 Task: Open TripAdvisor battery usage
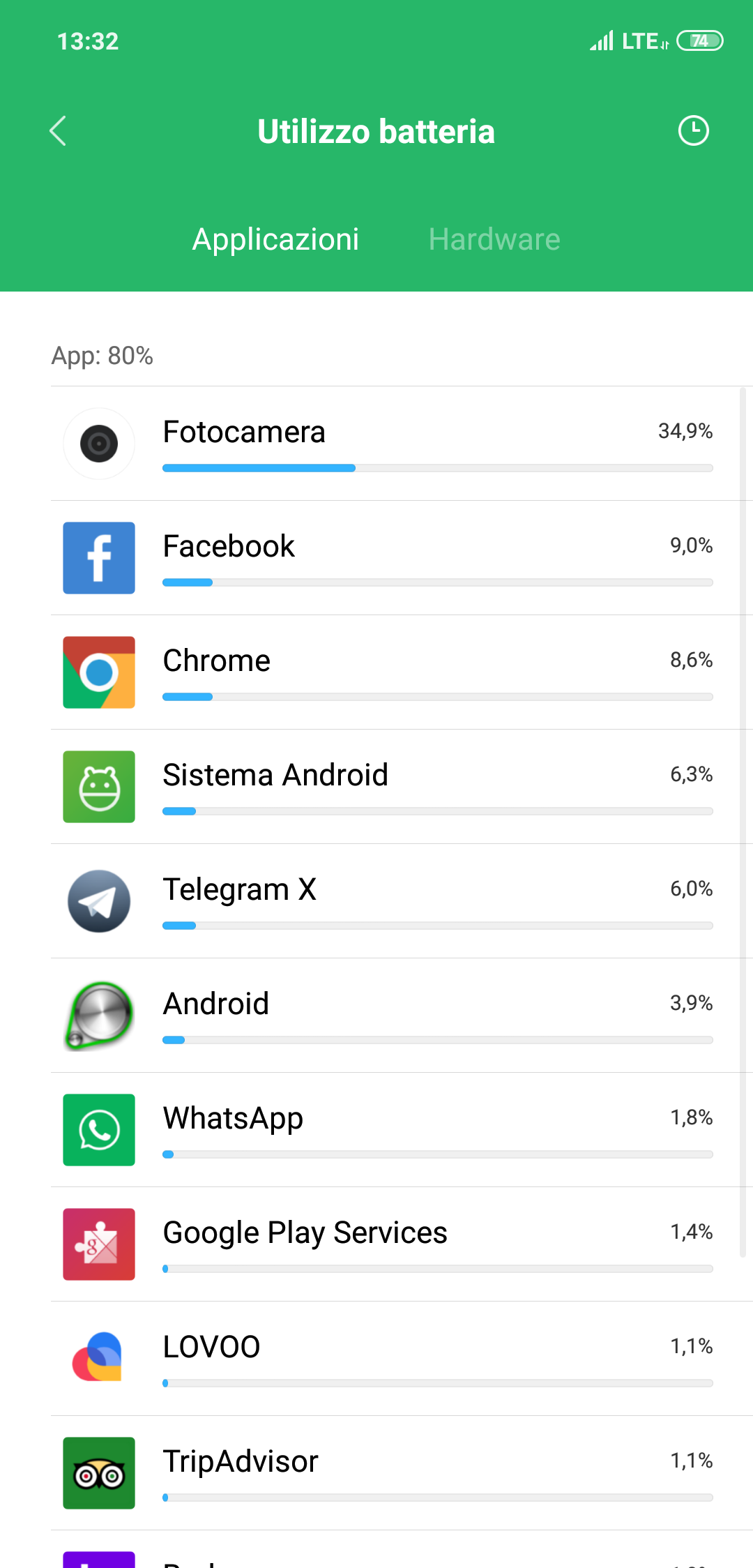click(402, 1473)
